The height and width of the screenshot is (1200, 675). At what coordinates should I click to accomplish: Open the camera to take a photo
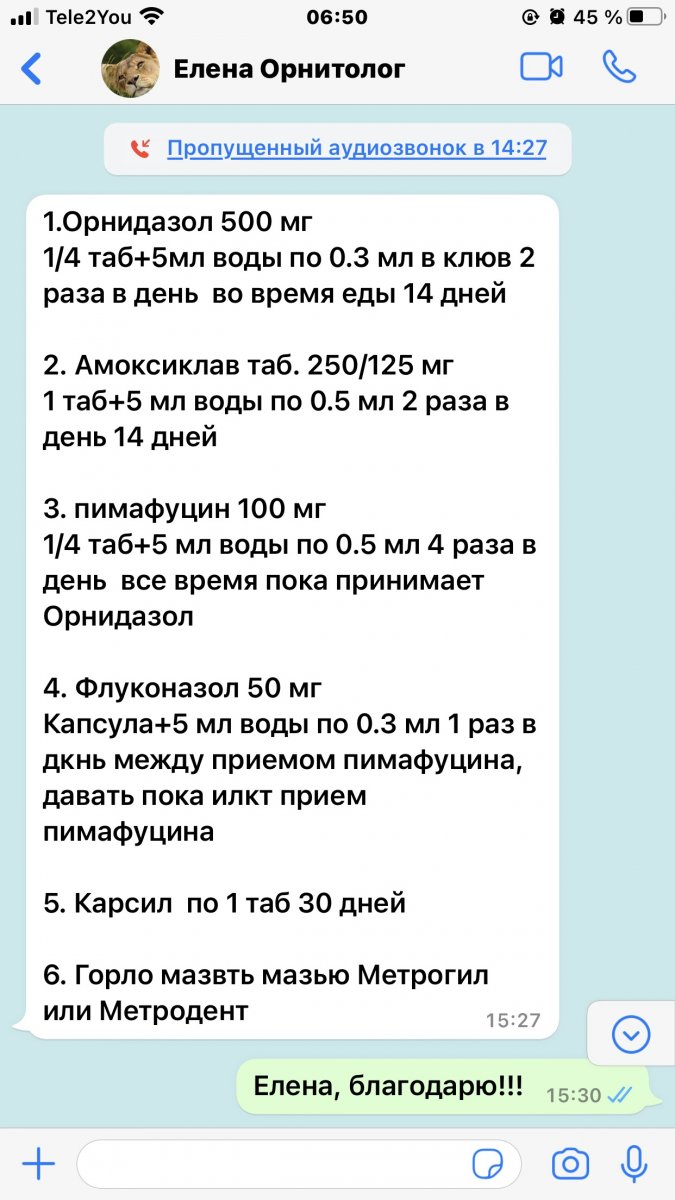click(571, 1164)
